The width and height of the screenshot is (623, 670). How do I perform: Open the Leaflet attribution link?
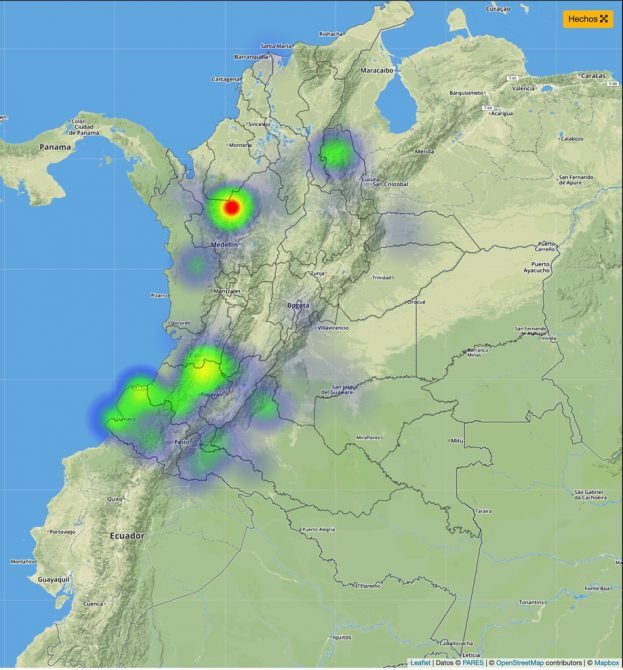pyautogui.click(x=420, y=662)
